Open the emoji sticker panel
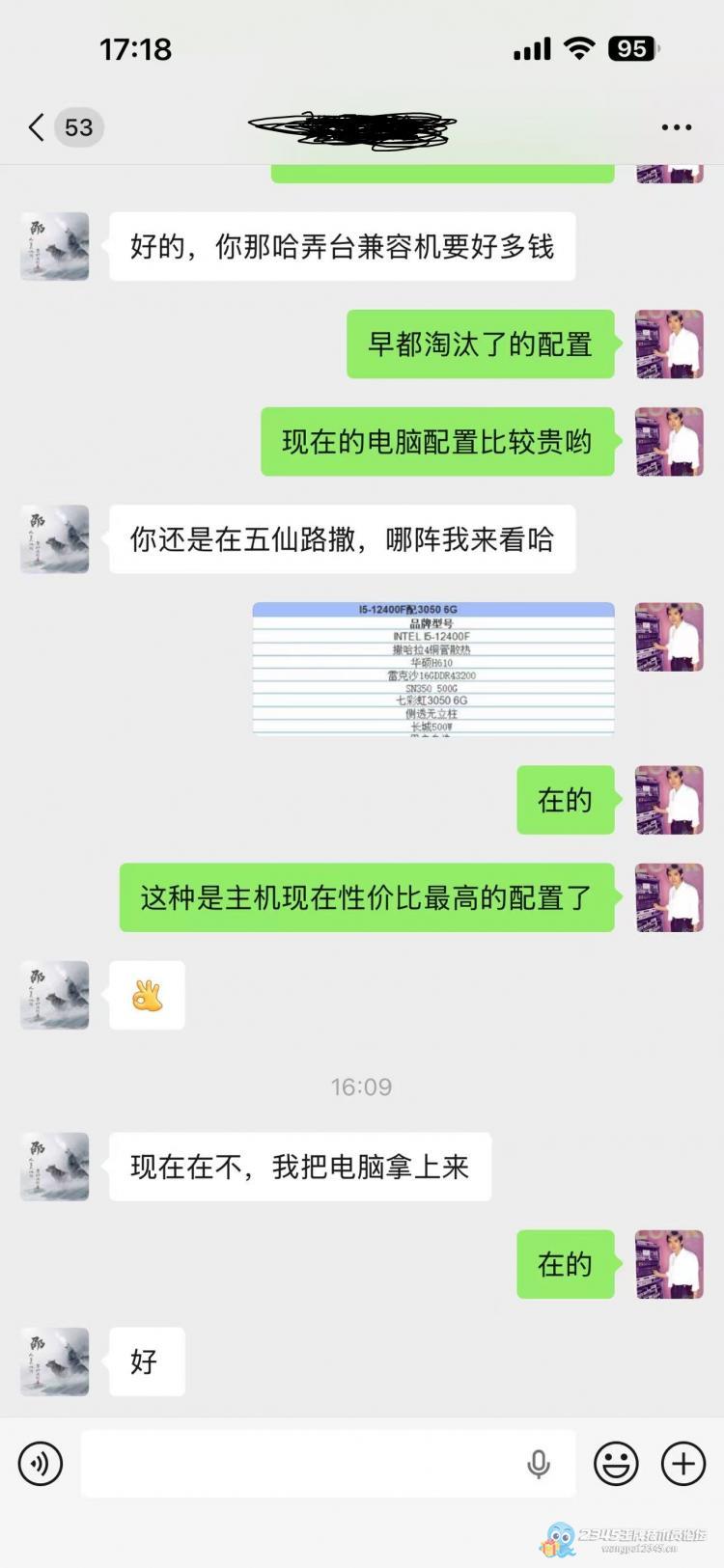This screenshot has height=1568, width=724. point(616,1464)
